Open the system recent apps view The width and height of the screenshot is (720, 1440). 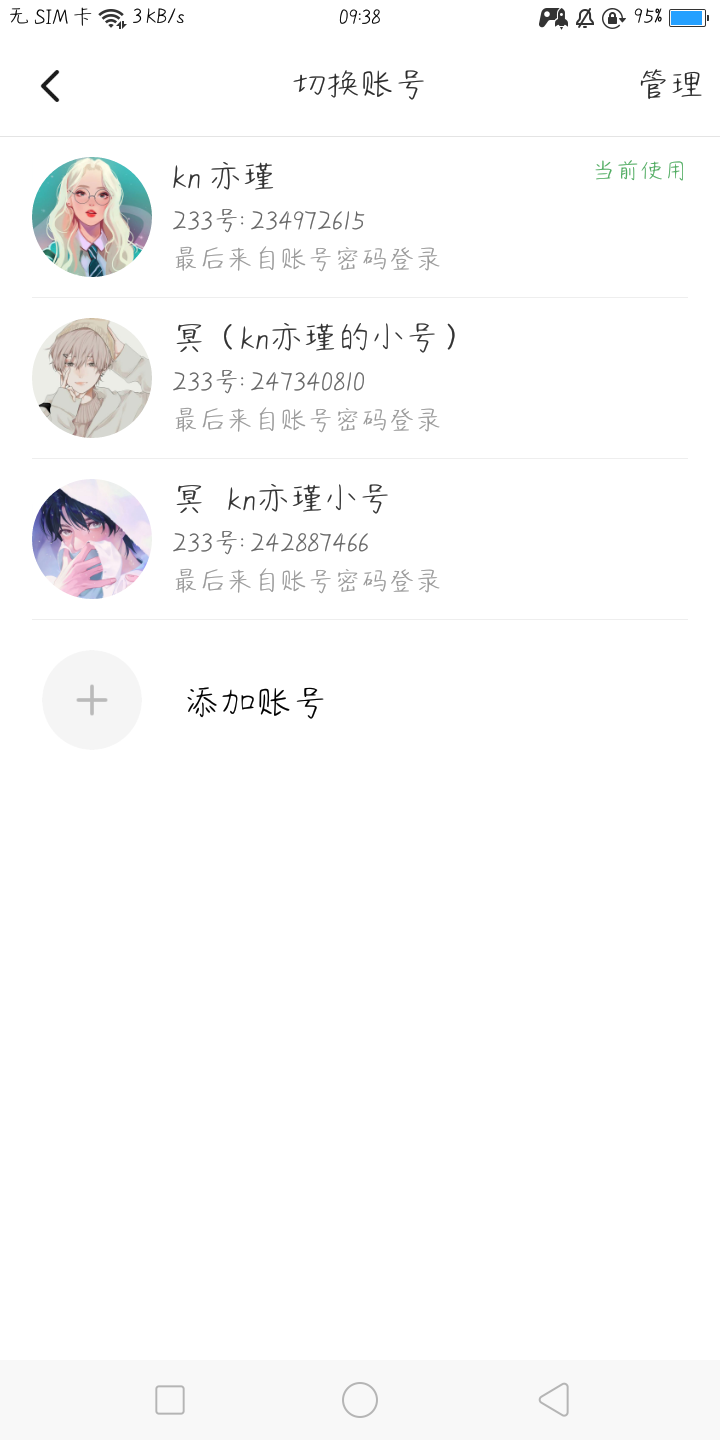click(170, 1400)
